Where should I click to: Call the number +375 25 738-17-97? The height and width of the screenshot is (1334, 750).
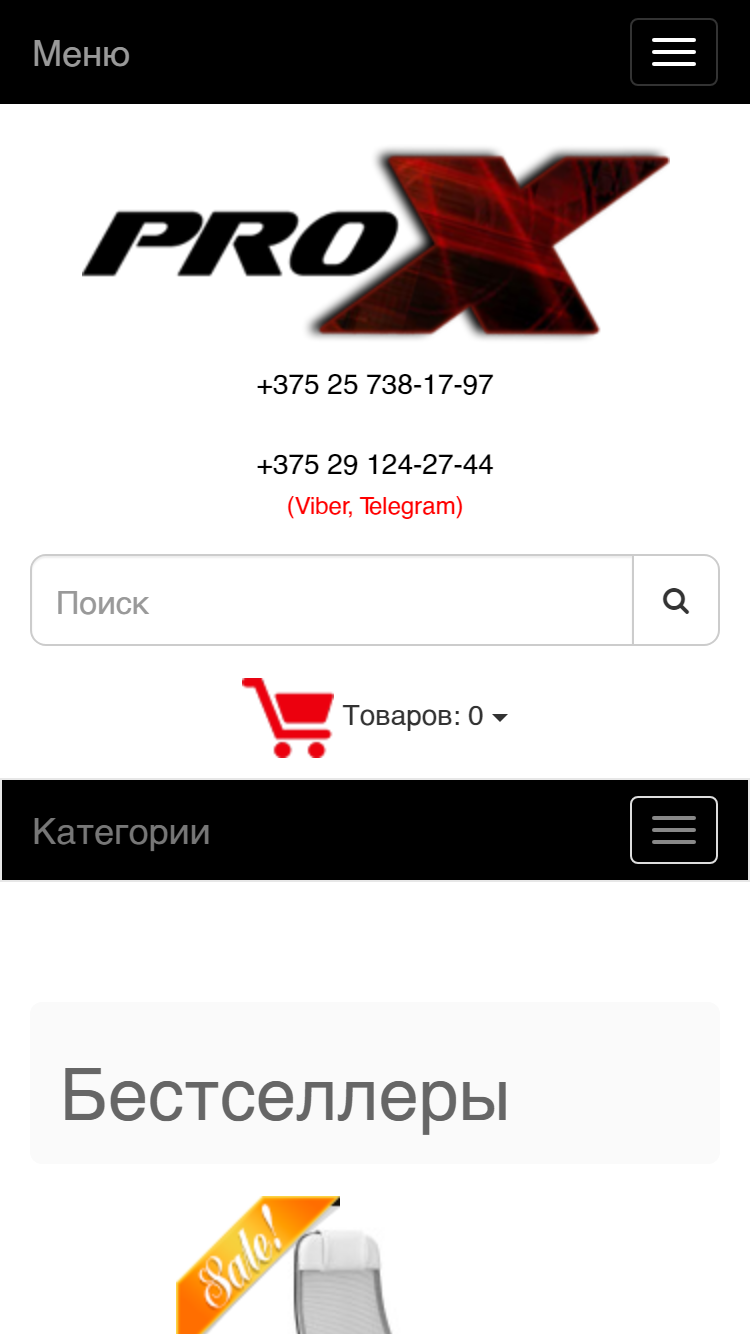click(x=375, y=385)
